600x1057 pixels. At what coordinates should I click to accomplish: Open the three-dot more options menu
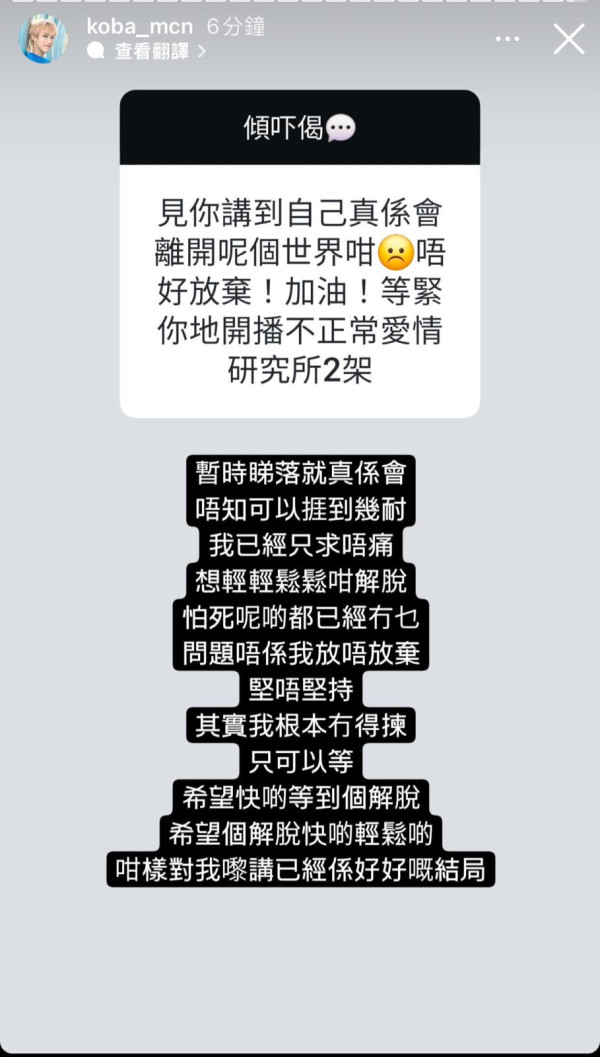508,39
